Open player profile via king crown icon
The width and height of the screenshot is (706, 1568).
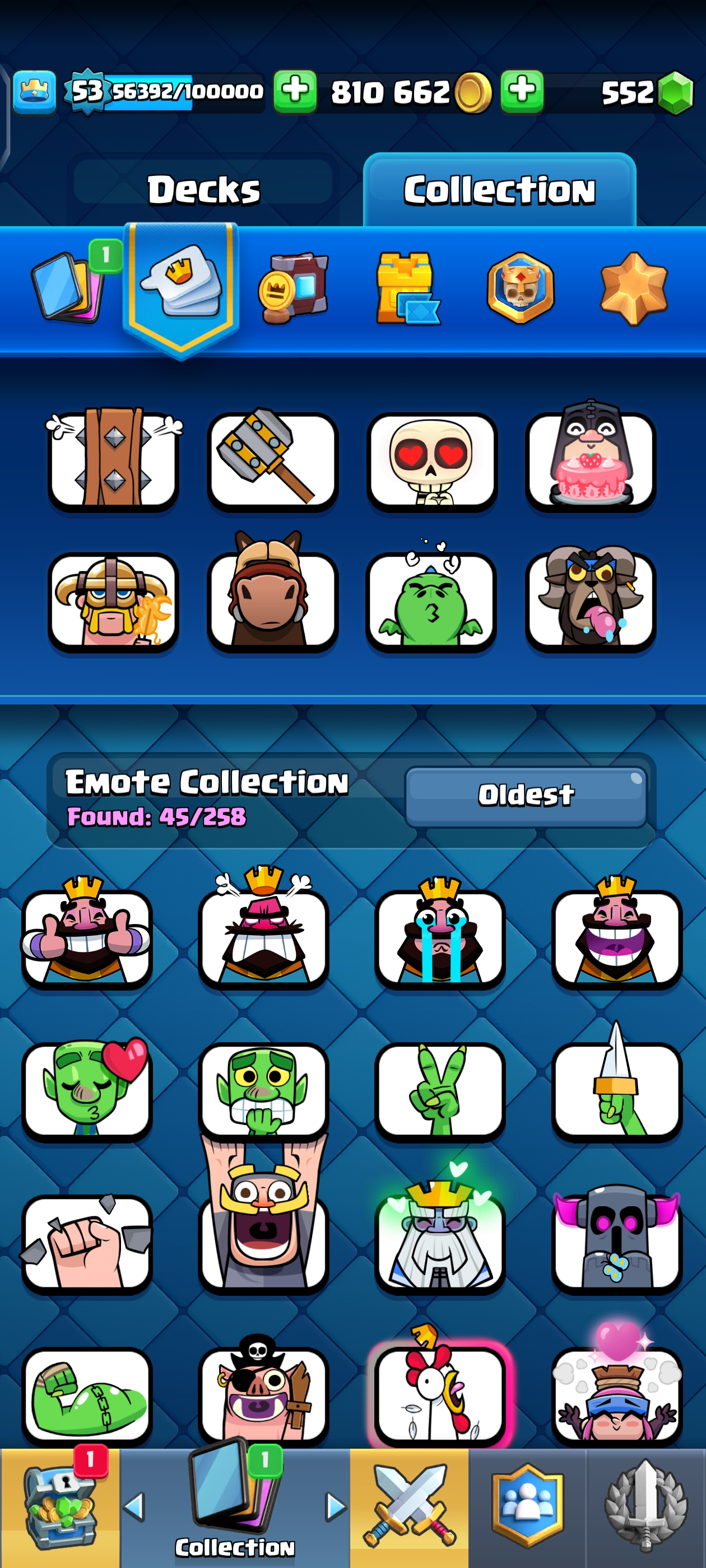pos(34,92)
